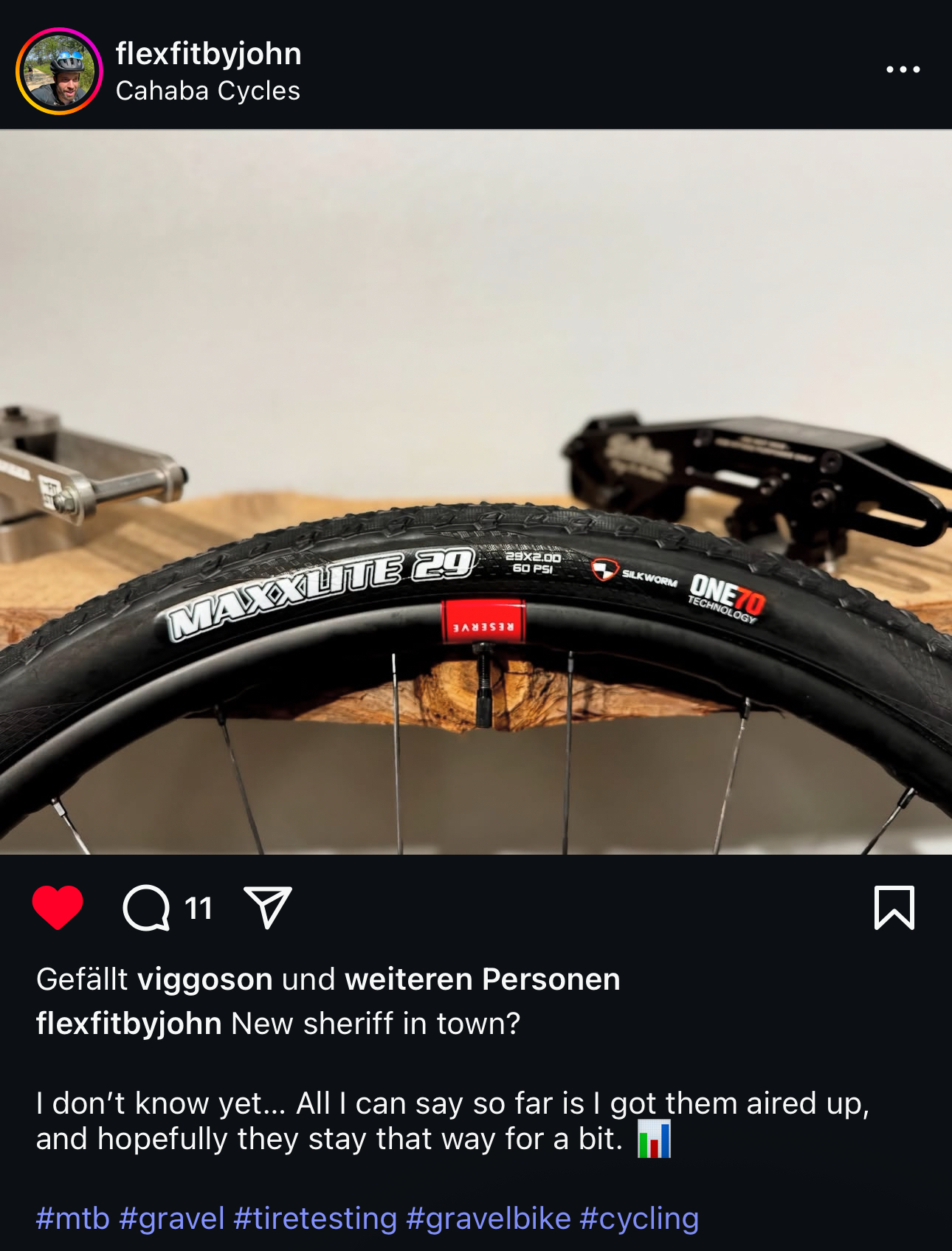952x1251 pixels.
Task: Open the comments on this post
Action: [147, 908]
